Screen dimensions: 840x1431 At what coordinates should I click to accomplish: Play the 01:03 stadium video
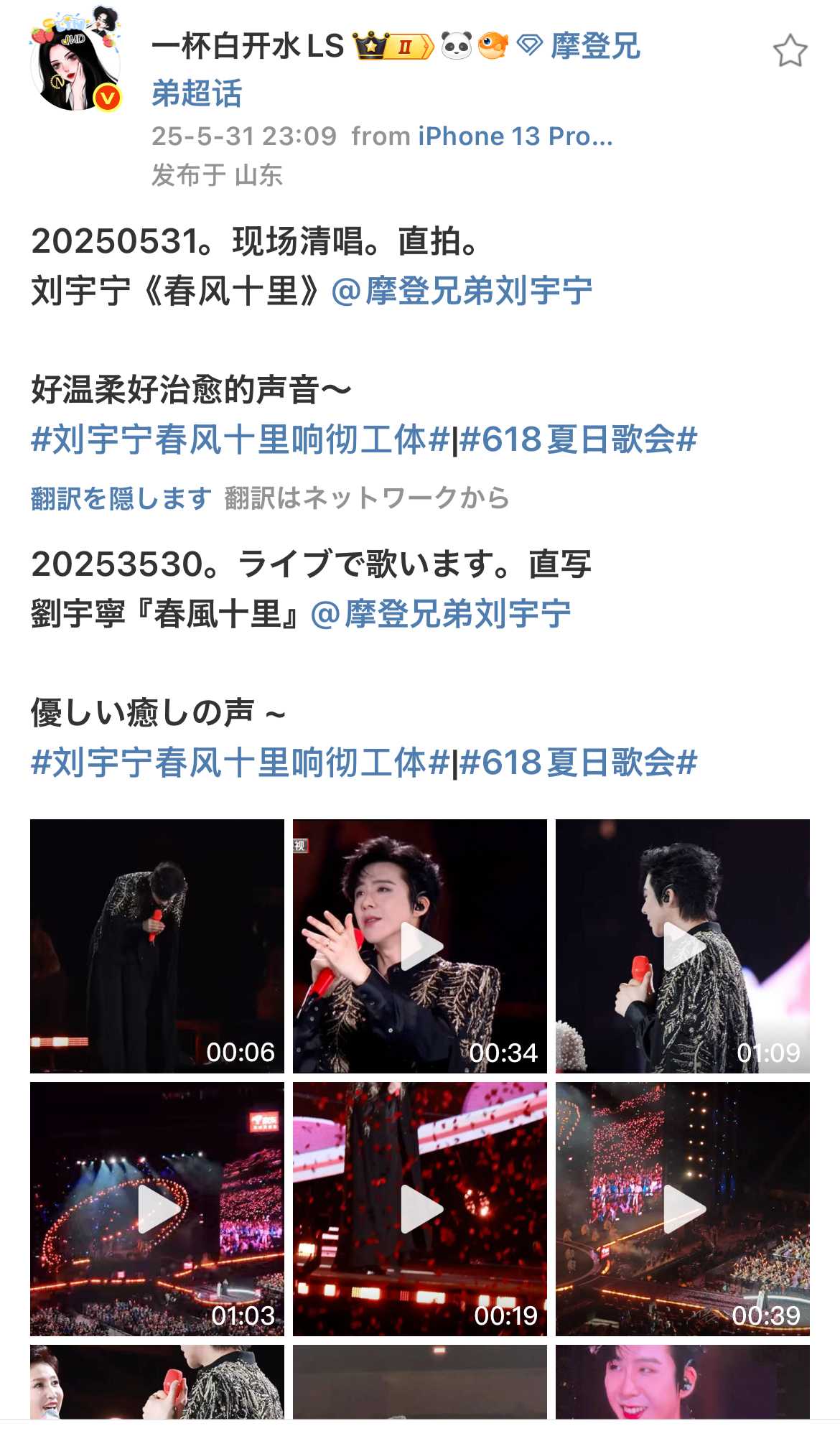pos(157,1208)
